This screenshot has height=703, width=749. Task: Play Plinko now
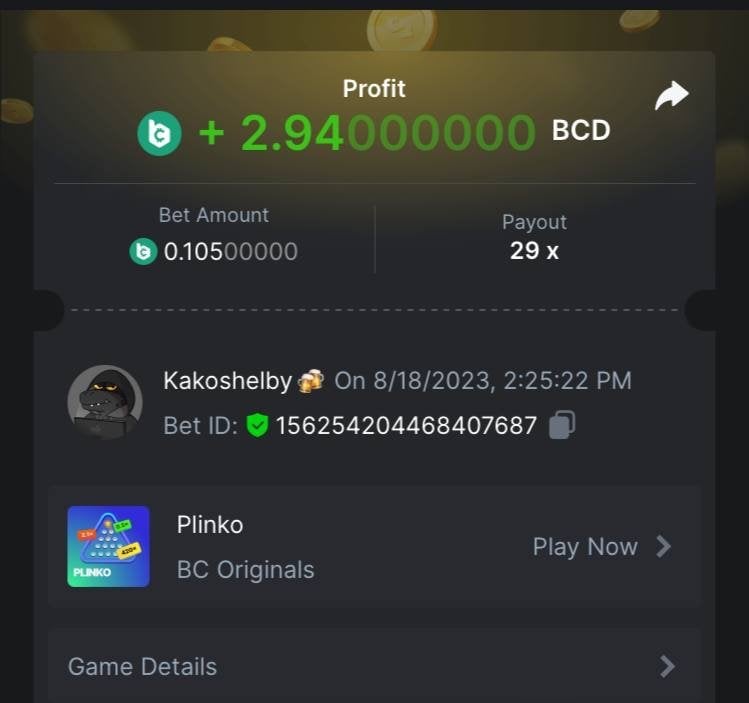click(x=601, y=547)
